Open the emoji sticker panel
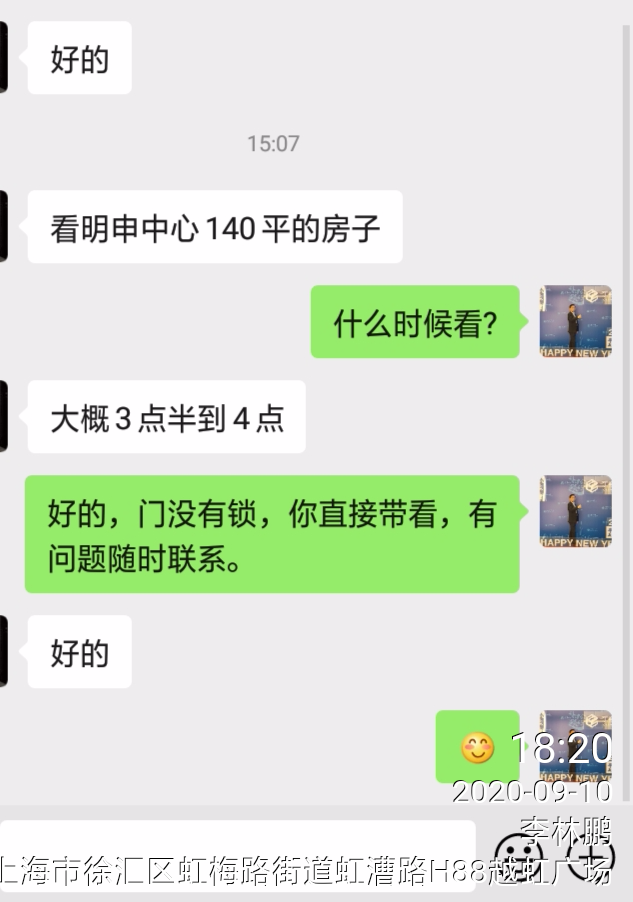The width and height of the screenshot is (633, 902). point(519,856)
